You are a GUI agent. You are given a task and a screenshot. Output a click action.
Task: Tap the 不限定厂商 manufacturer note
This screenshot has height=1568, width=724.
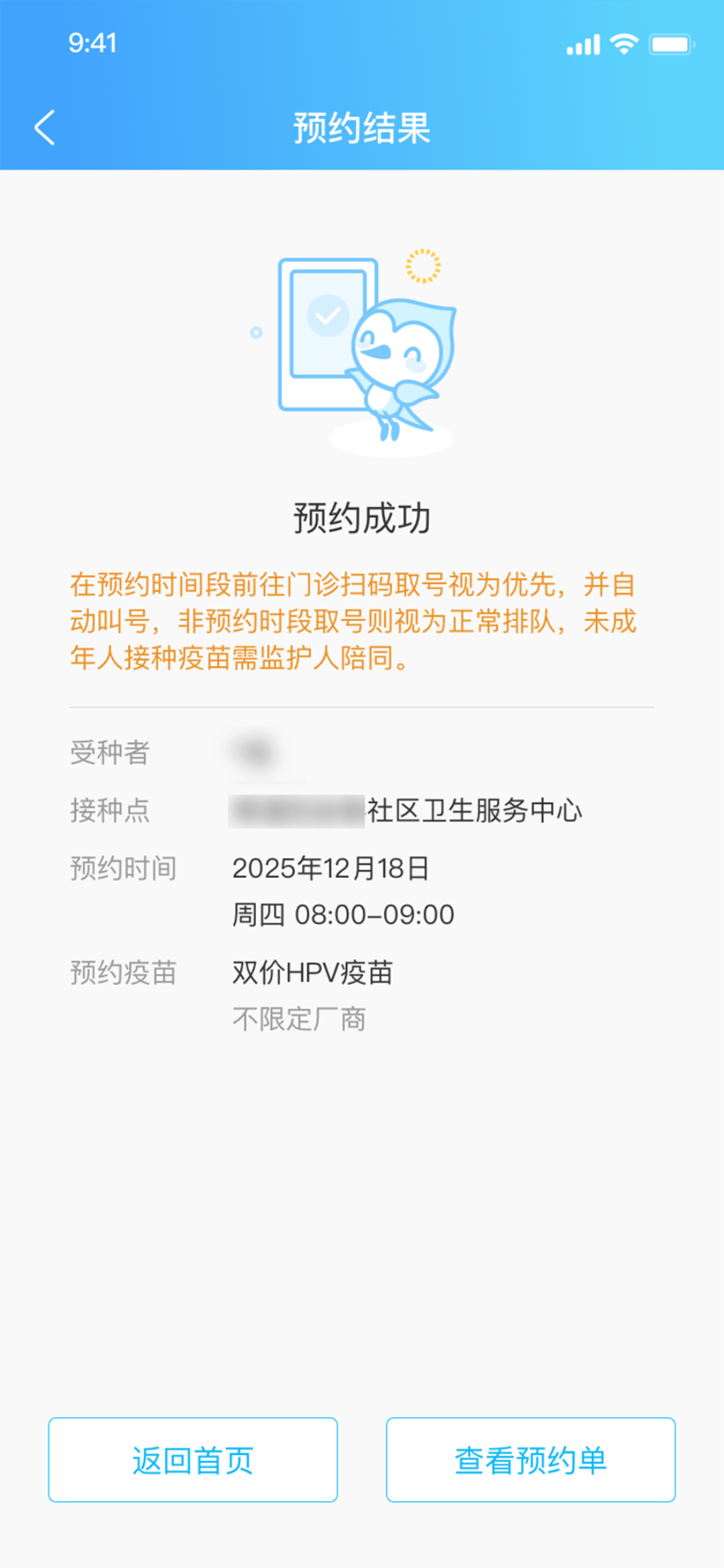pos(299,1018)
